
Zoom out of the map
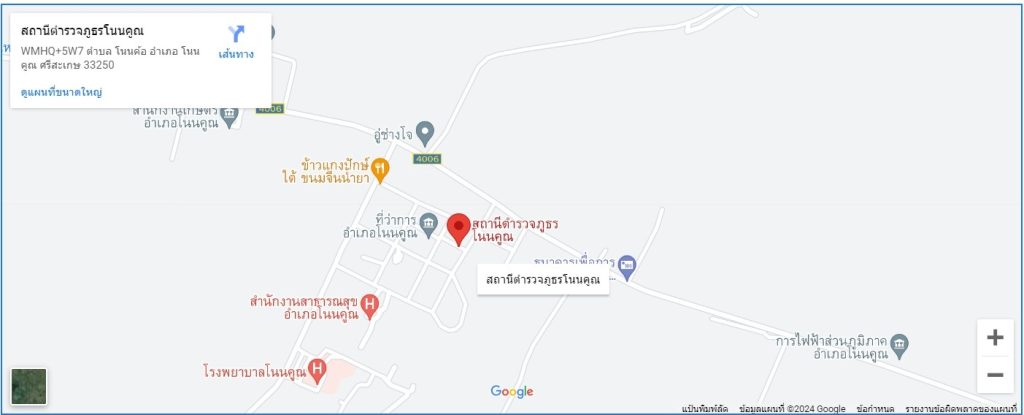(x=994, y=376)
